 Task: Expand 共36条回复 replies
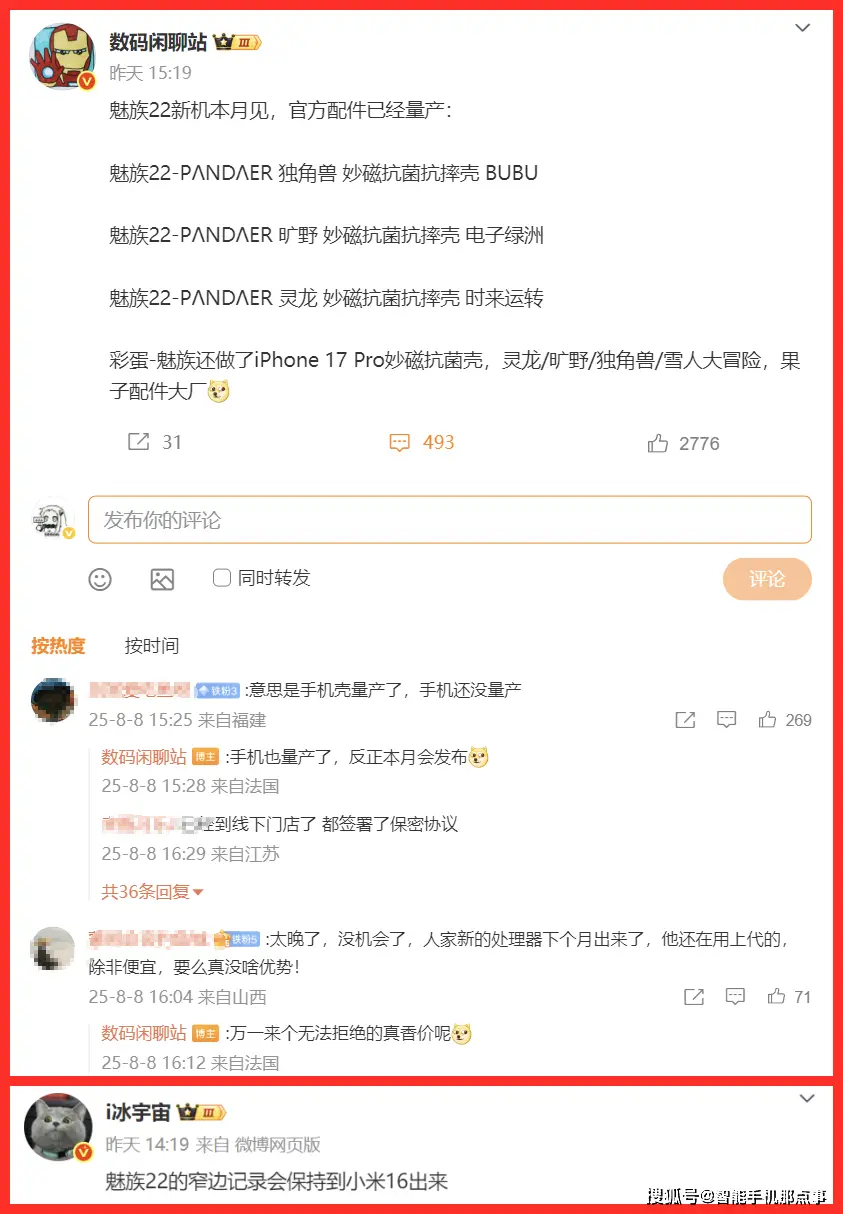click(x=152, y=891)
